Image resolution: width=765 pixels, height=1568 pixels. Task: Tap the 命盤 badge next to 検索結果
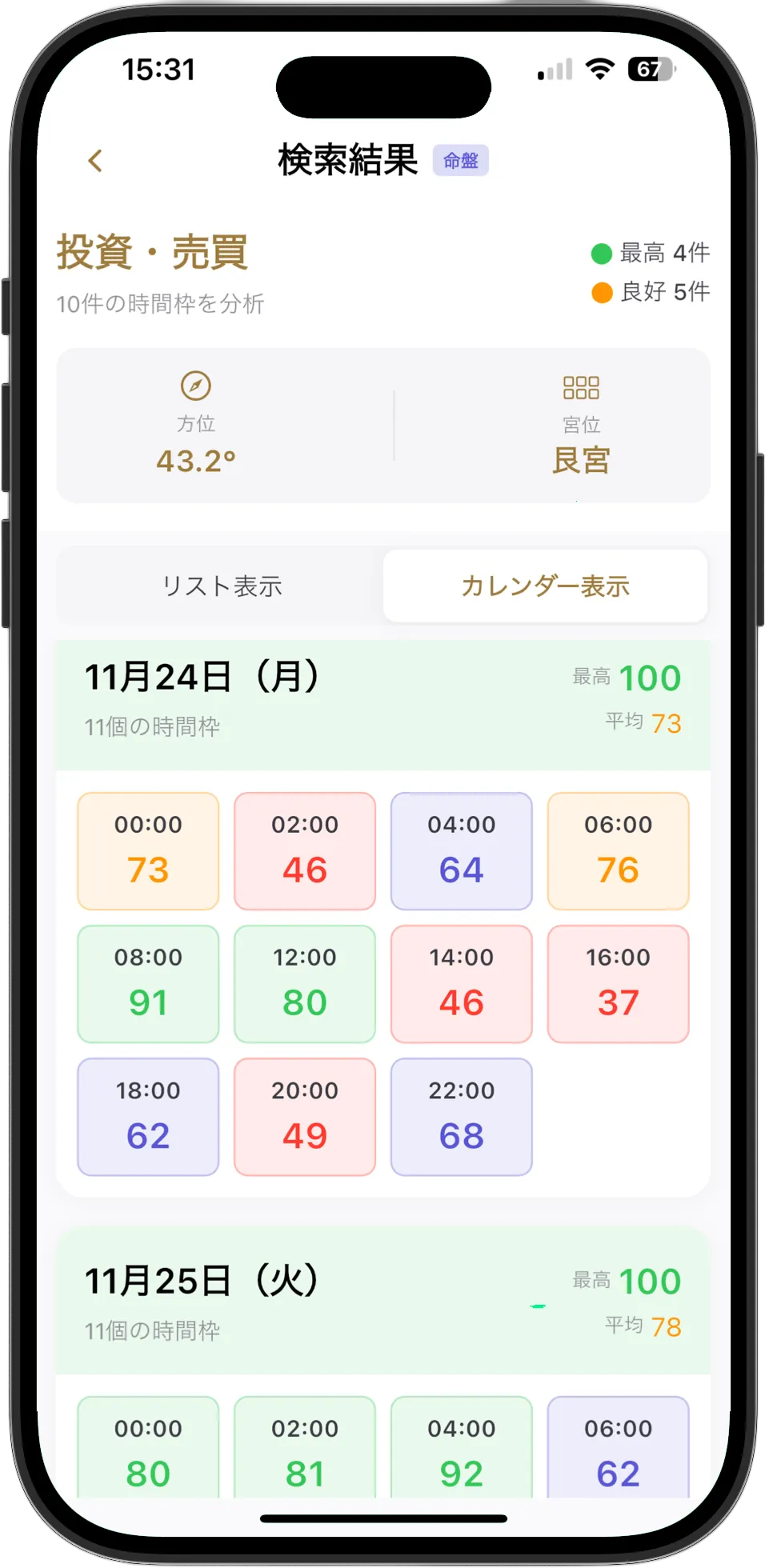[x=462, y=160]
